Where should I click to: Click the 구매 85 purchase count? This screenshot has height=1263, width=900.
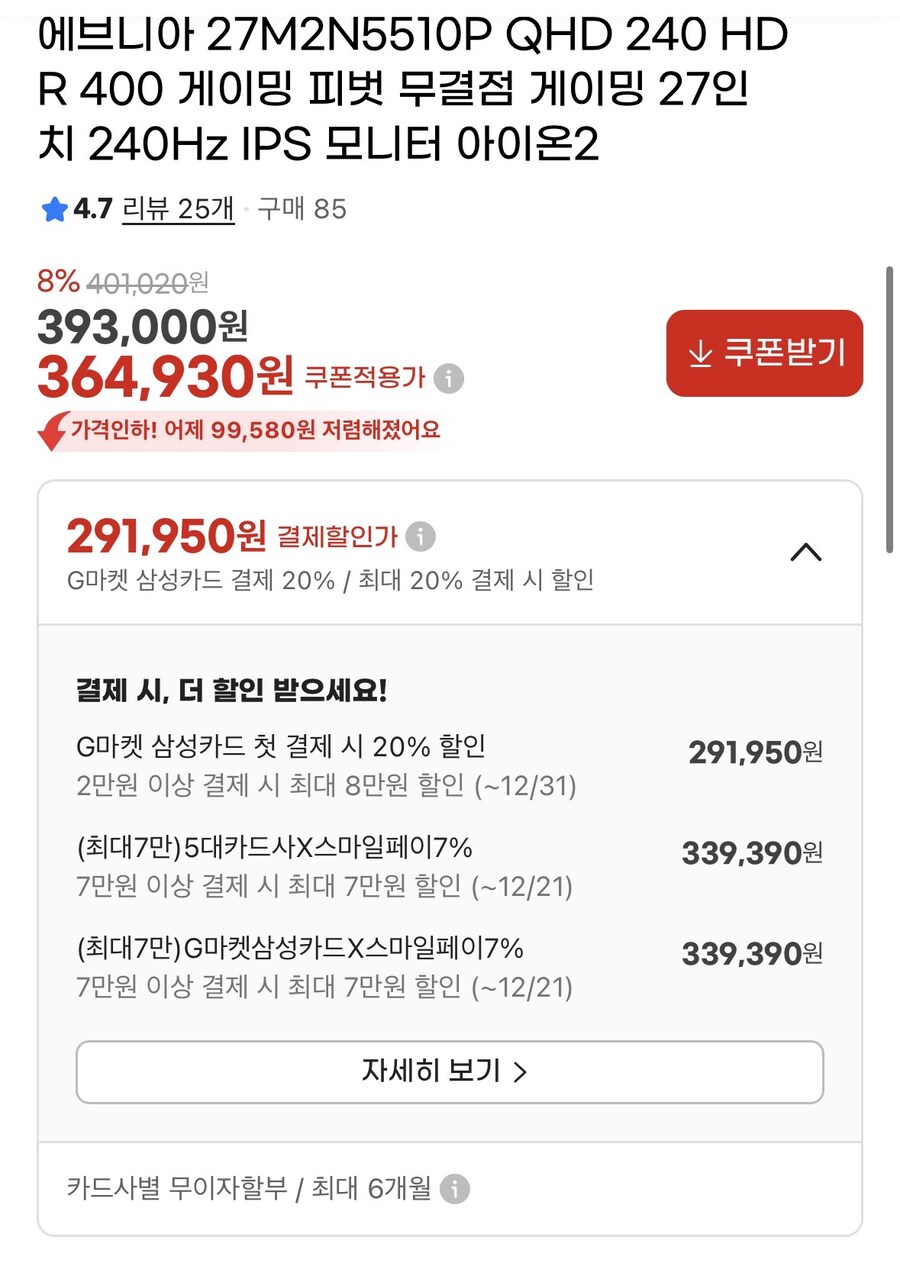(x=302, y=209)
